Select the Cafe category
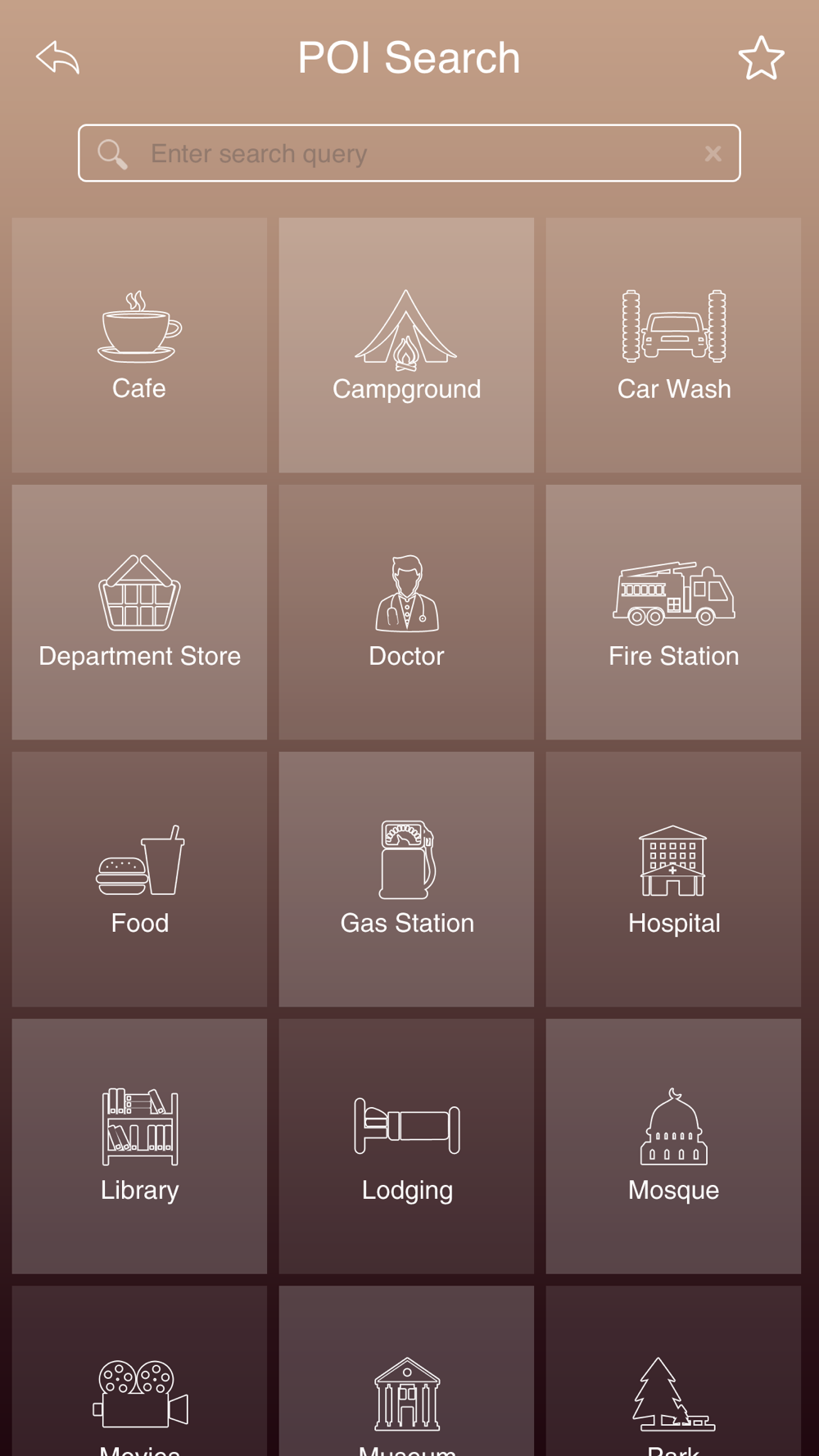The image size is (819, 1456). [139, 345]
